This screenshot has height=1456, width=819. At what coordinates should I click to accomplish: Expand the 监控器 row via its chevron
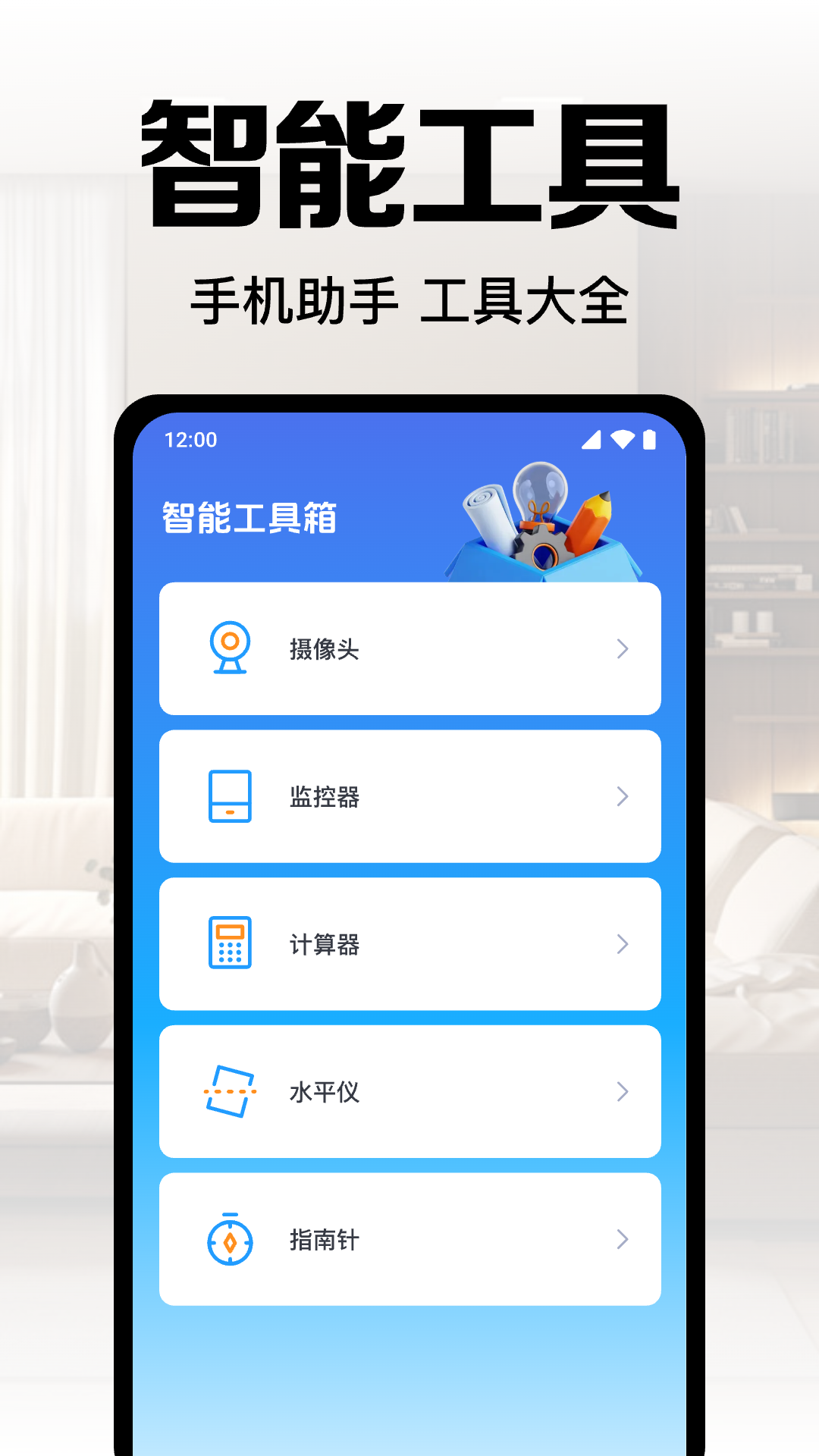coord(623,796)
